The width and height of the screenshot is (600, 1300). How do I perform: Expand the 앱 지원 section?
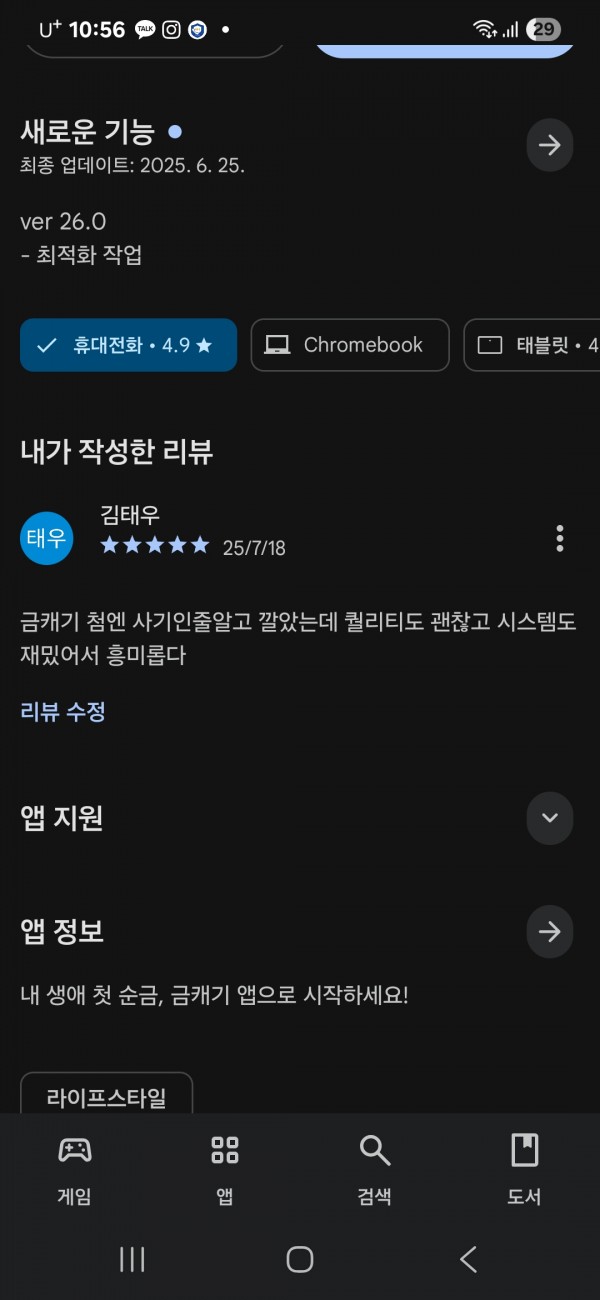(550, 818)
